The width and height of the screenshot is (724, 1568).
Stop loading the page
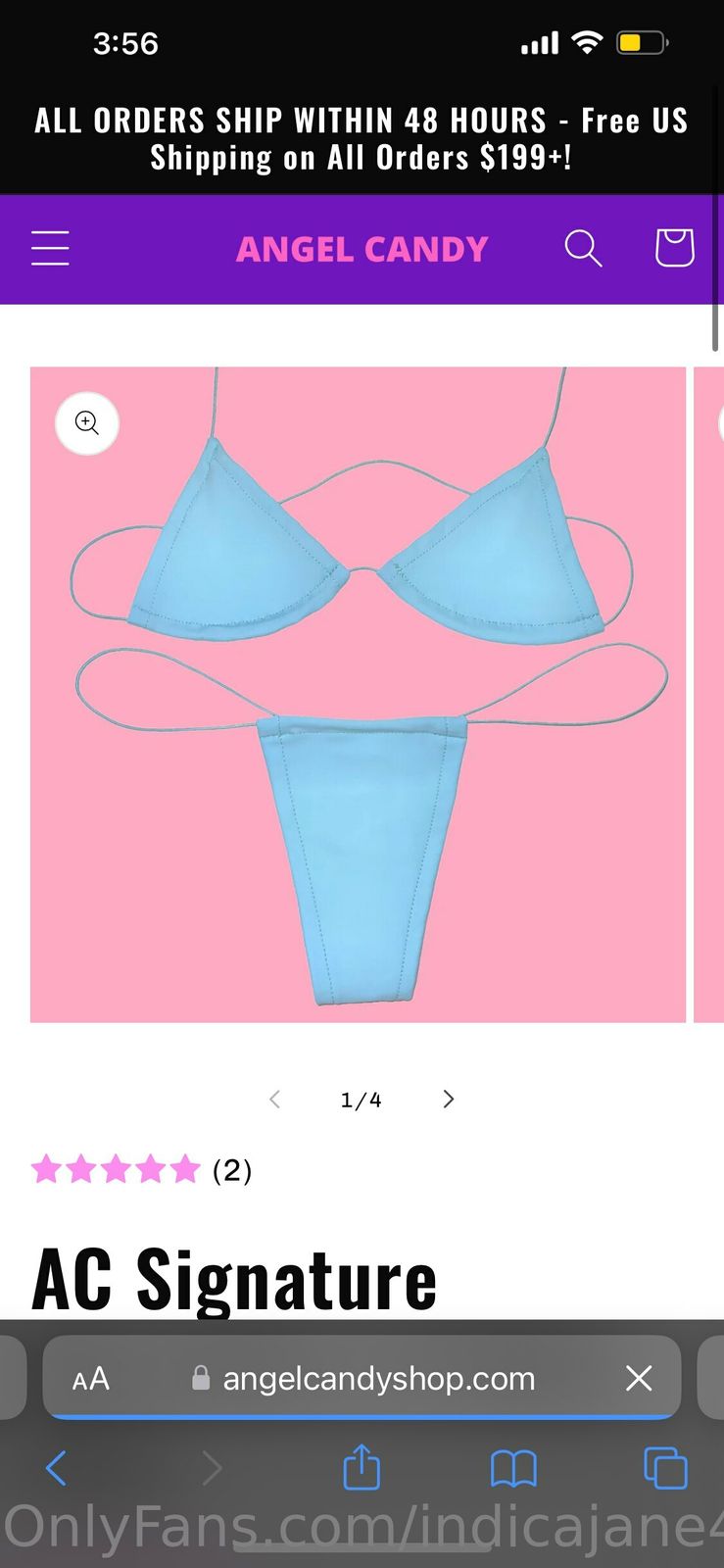coord(639,1379)
